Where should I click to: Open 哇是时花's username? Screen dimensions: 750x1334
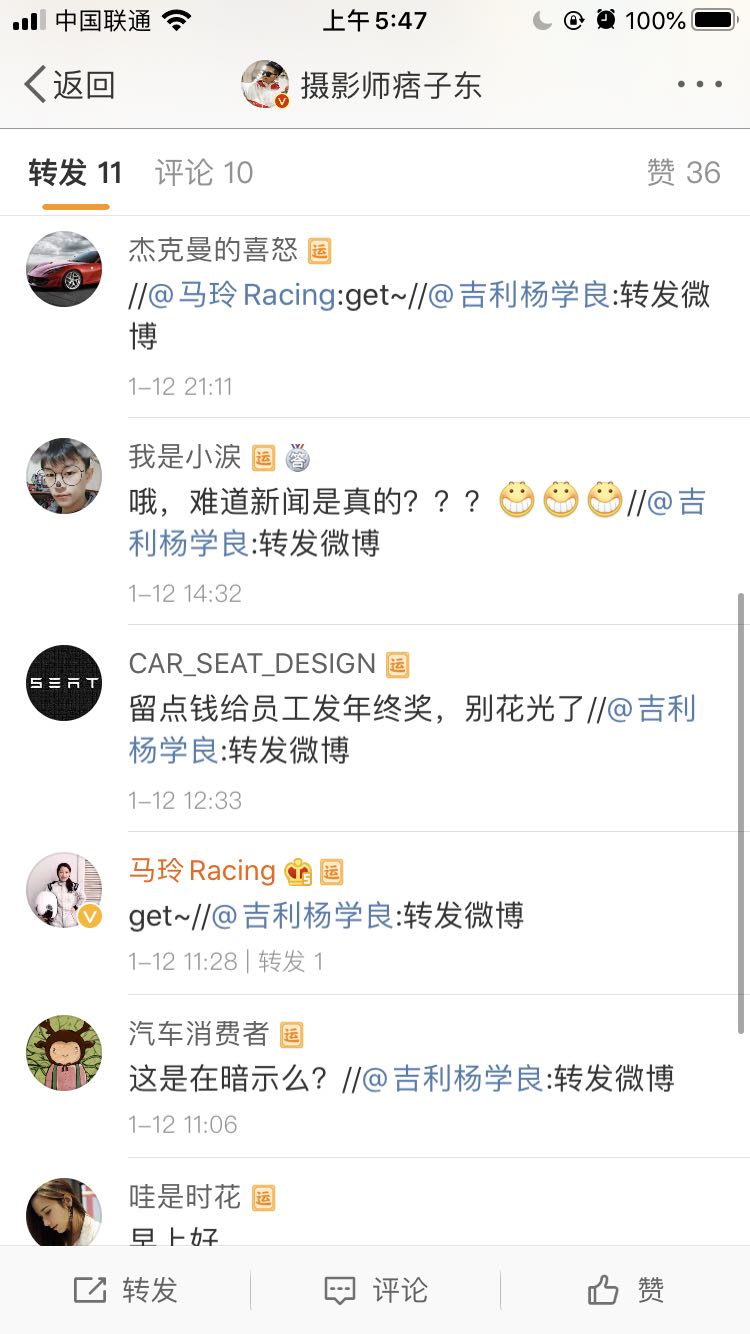185,1196
